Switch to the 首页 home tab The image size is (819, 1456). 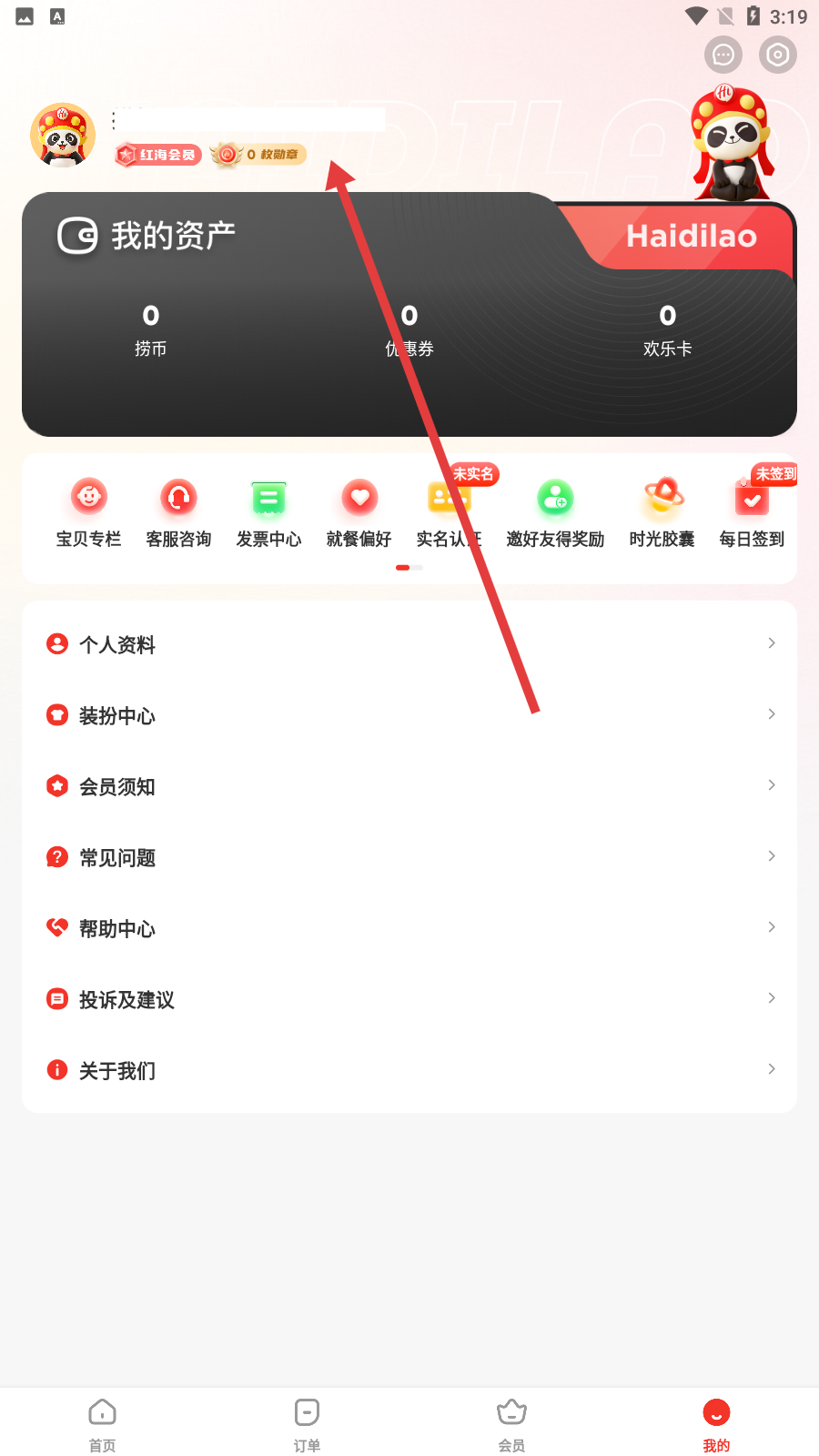(x=102, y=1423)
